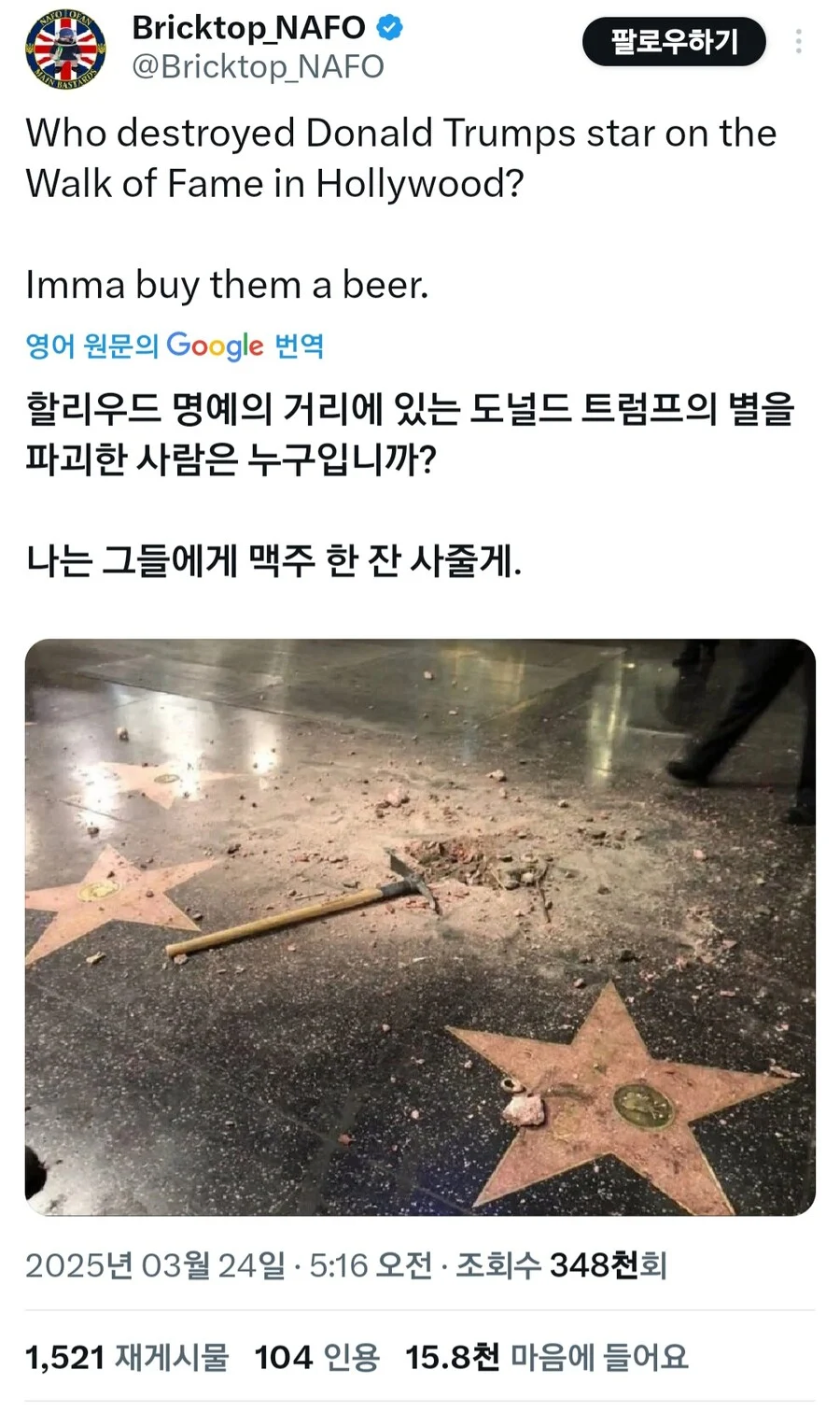View the 15.8천 마음에 들어요 likes list
Image resolution: width=840 pixels, height=1412 pixels.
(546, 1357)
